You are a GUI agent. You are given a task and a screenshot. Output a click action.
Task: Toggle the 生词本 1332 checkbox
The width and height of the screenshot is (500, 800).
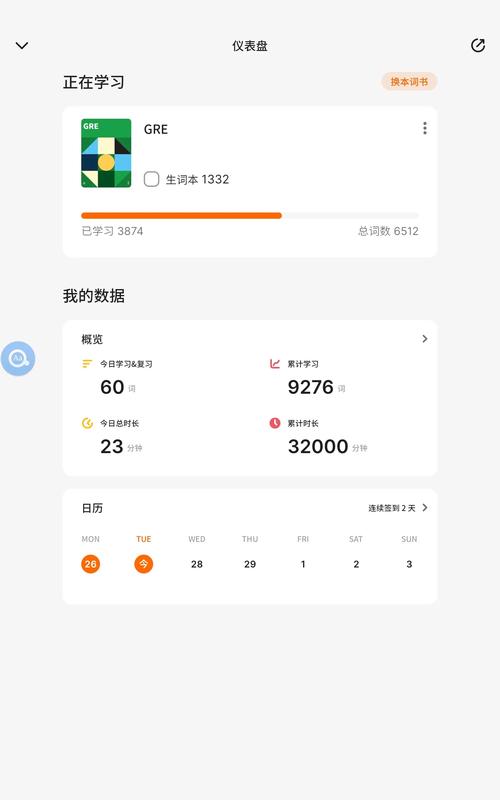pos(152,179)
